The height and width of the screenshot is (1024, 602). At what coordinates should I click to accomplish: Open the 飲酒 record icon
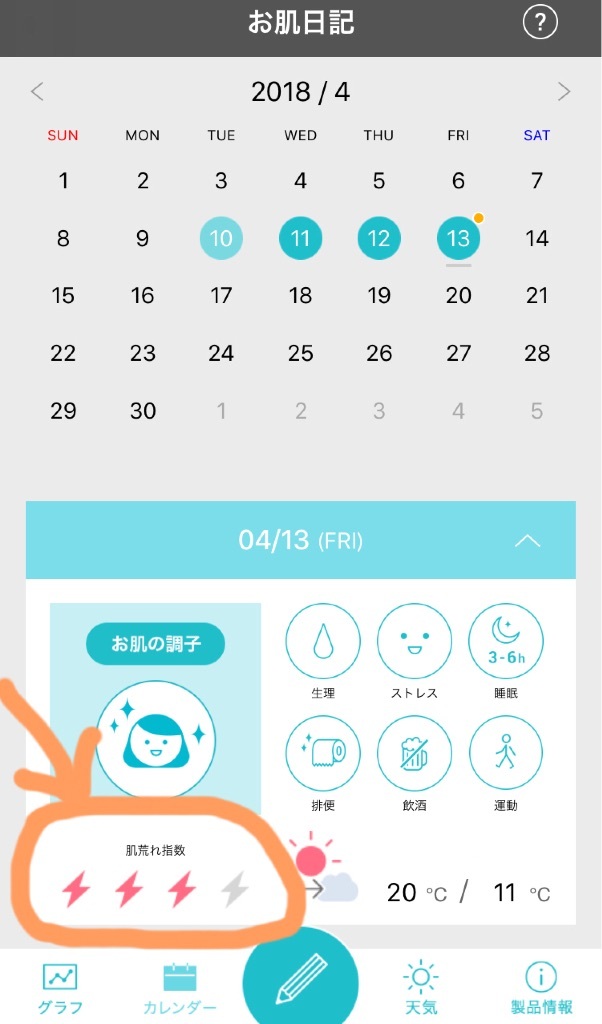click(414, 754)
